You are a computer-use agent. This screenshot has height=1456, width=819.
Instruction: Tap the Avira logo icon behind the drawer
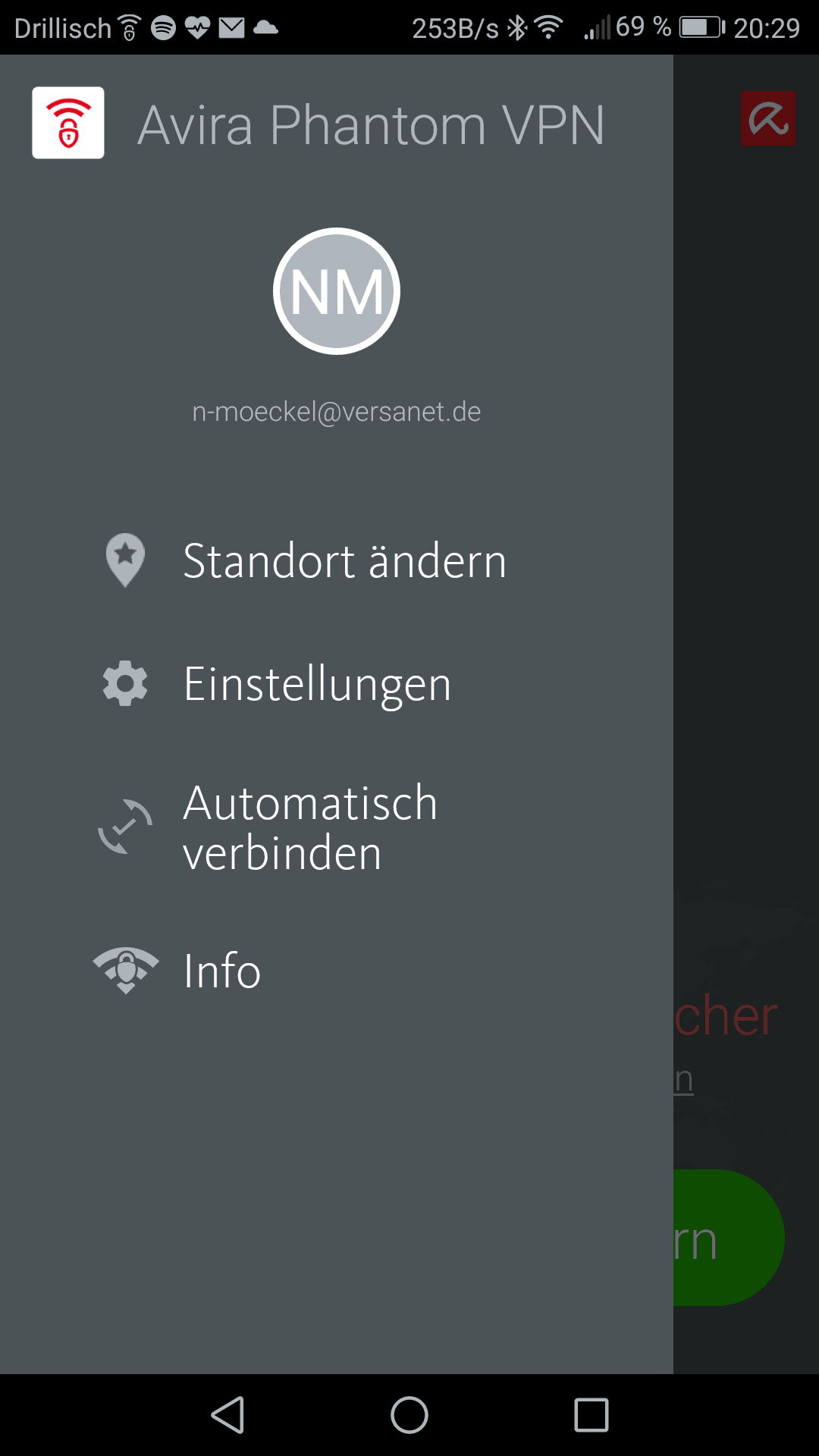(768, 118)
